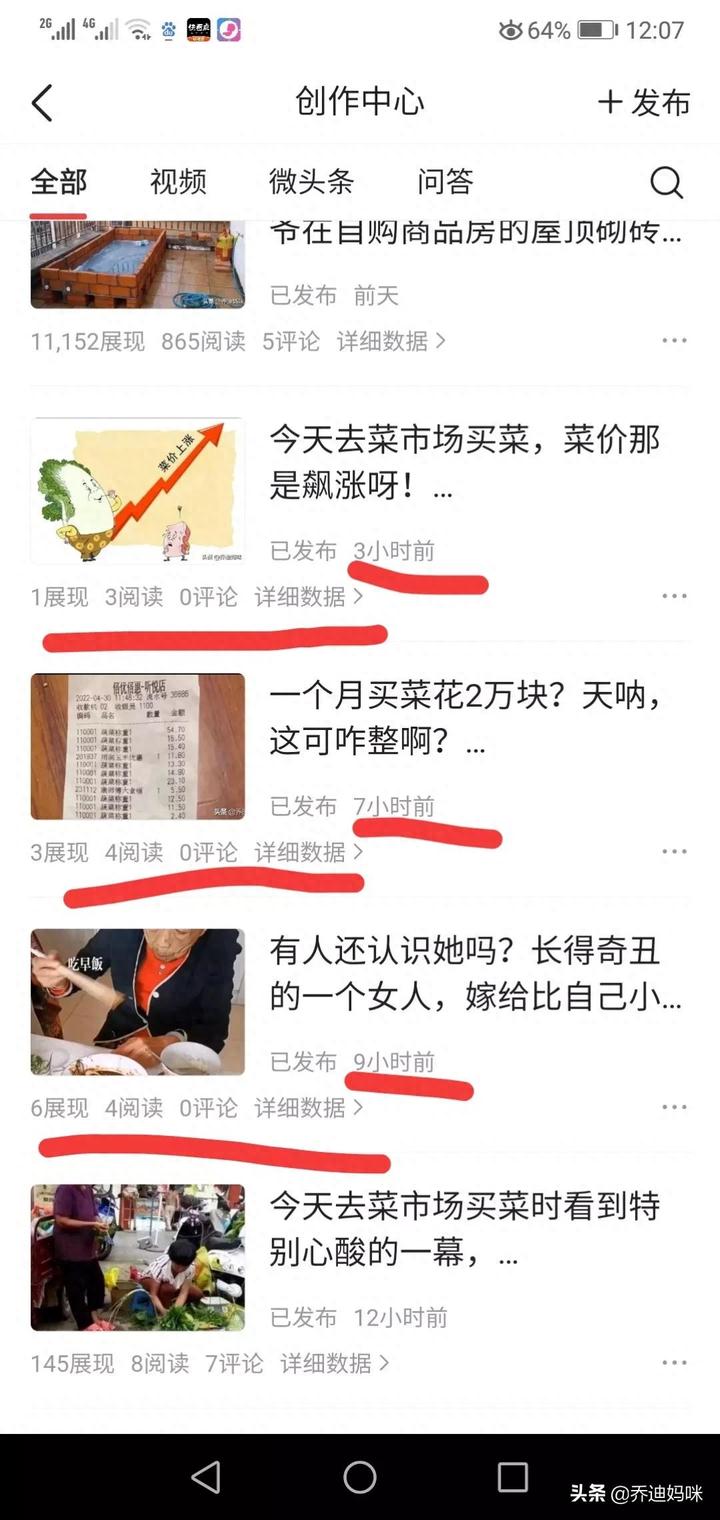View 详细数据 for the 11,152展现 post
This screenshot has width=720, height=1520.
[x=391, y=341]
